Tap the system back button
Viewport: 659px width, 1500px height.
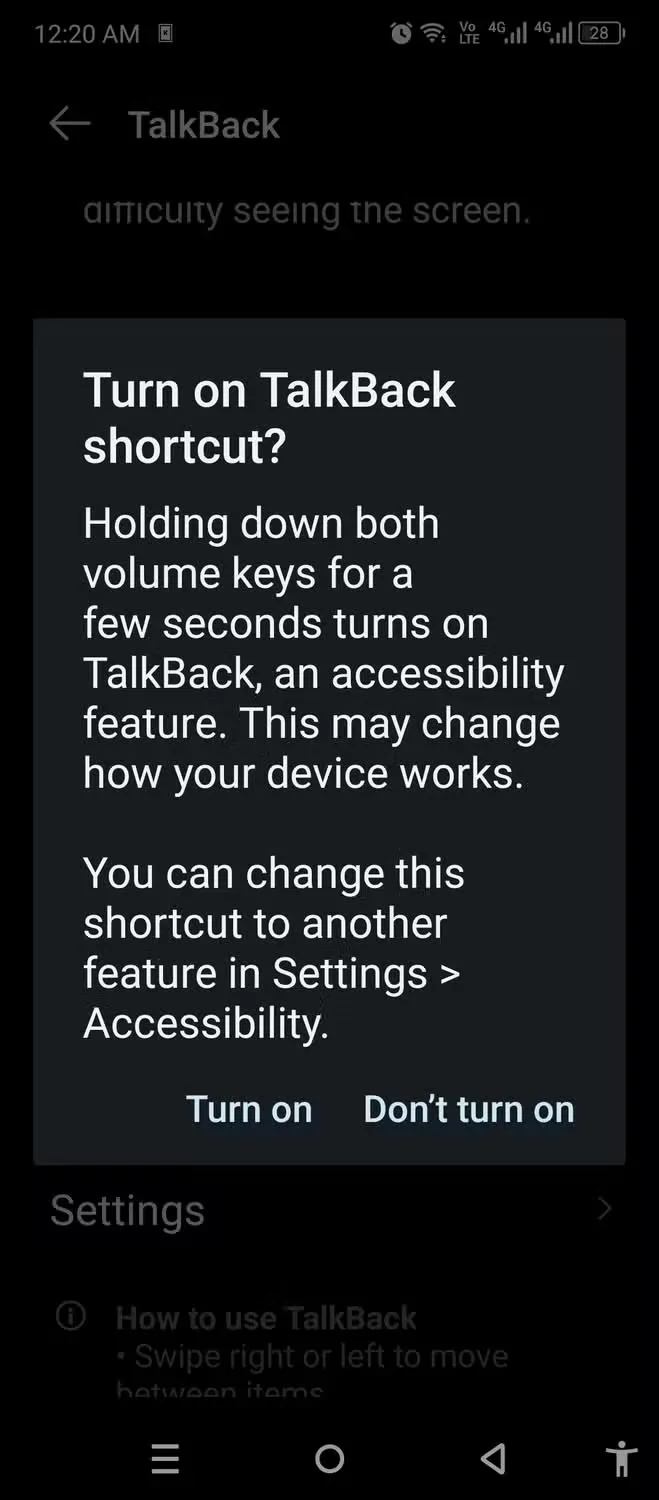493,1459
